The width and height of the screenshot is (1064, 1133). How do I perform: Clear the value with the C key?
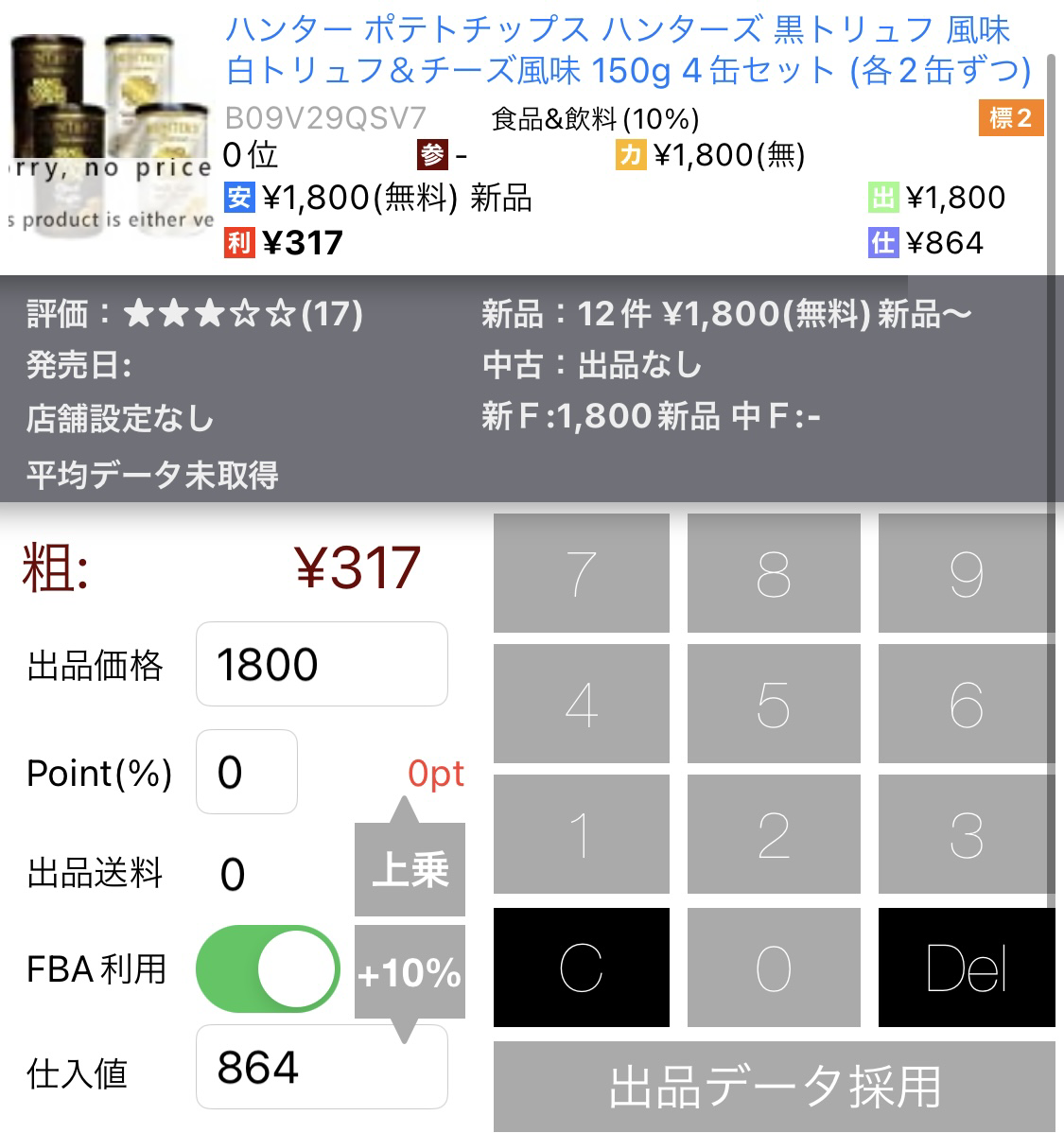point(581,967)
